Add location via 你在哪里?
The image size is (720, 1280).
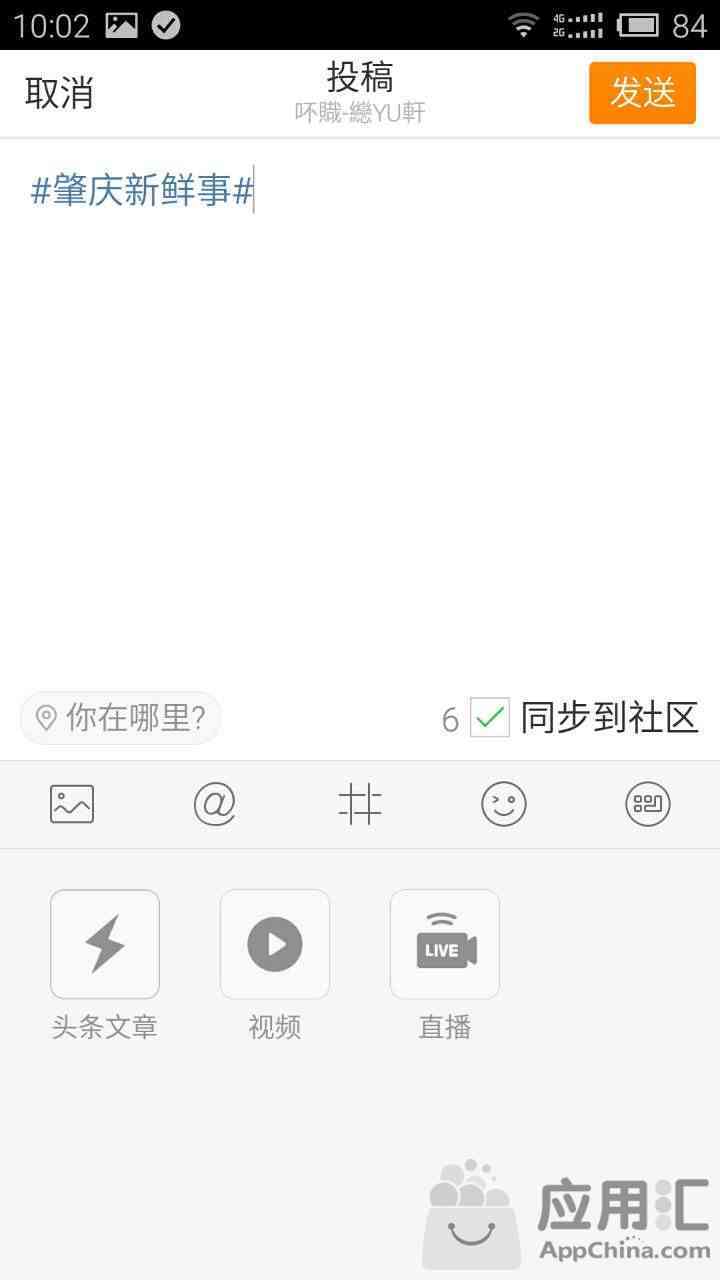pos(120,717)
